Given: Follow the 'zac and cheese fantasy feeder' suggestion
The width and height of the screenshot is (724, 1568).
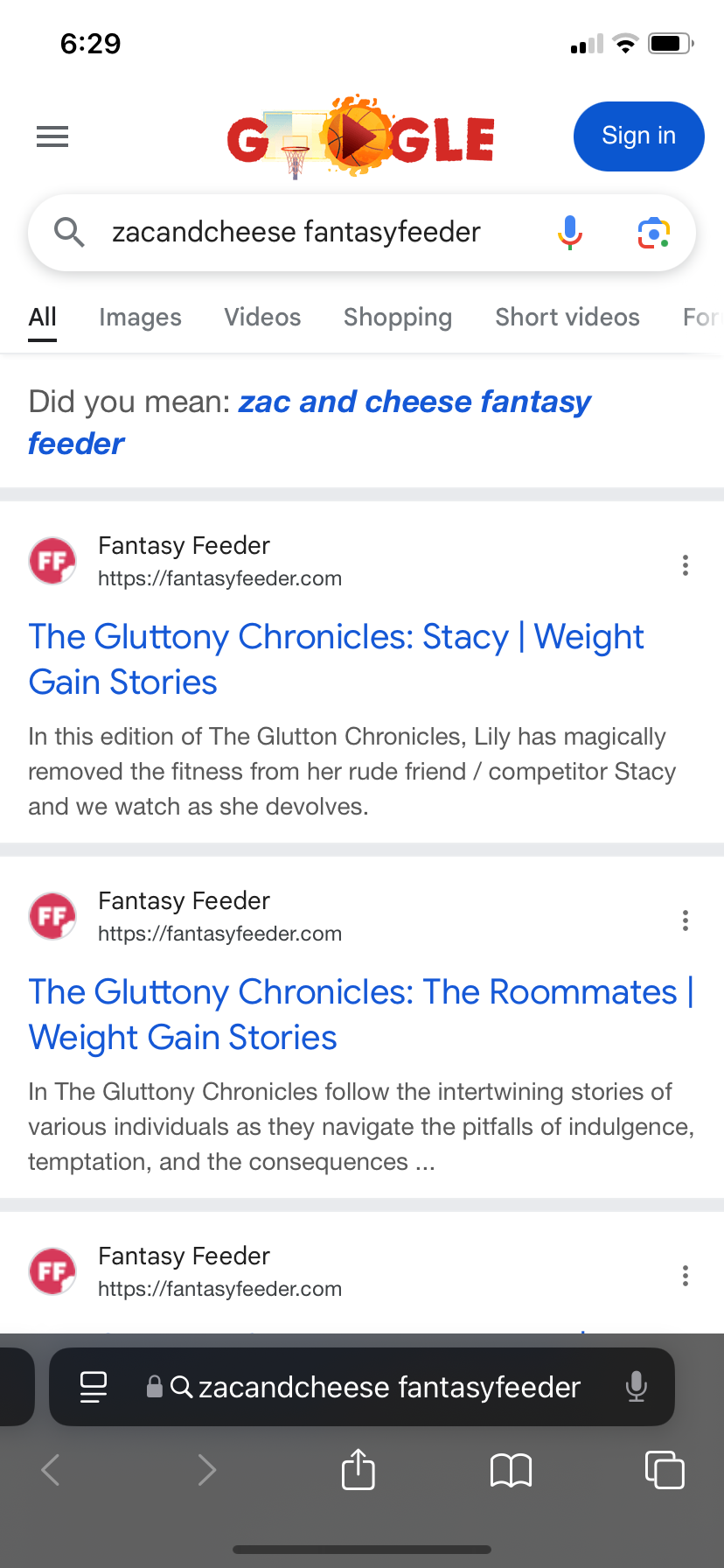Looking at the screenshot, I should click(x=310, y=423).
